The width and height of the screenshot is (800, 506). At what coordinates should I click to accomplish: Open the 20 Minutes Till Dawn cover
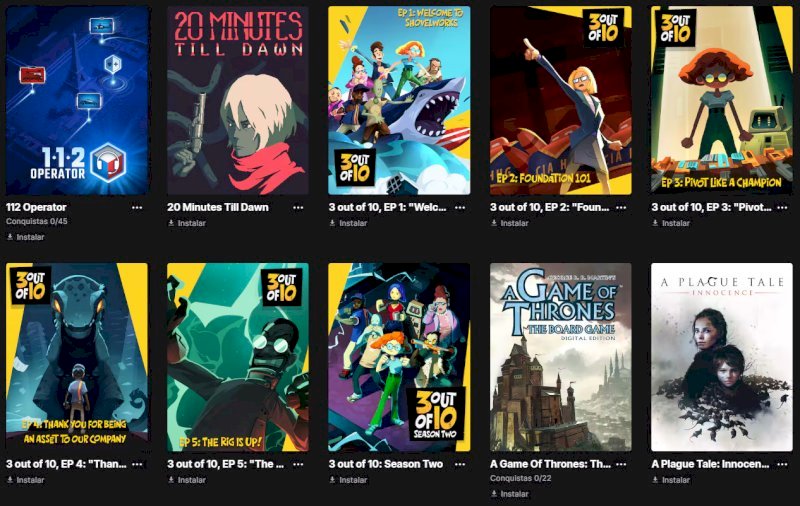tap(238, 100)
